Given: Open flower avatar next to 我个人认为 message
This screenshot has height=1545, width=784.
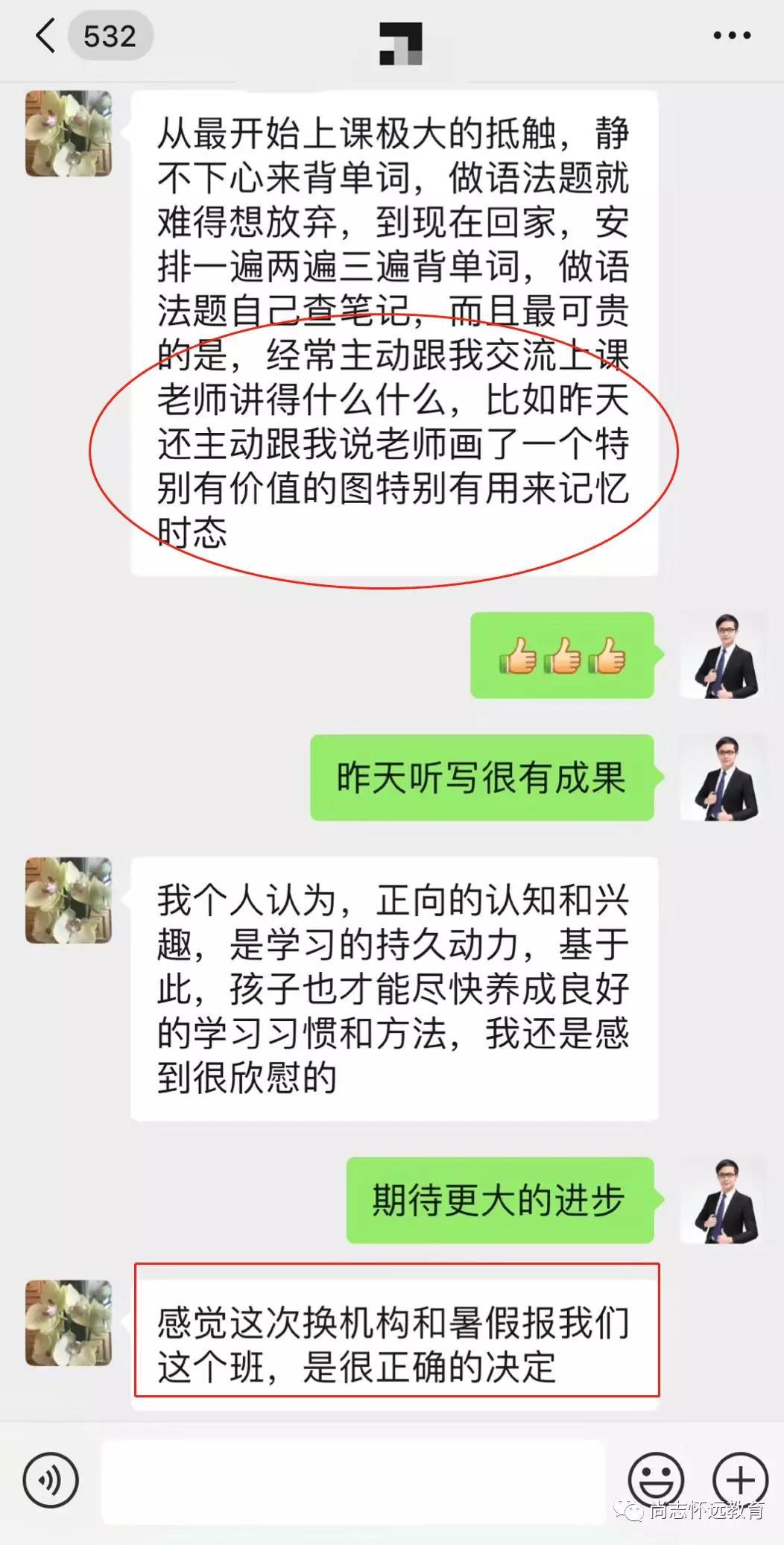Looking at the screenshot, I should tap(69, 900).
